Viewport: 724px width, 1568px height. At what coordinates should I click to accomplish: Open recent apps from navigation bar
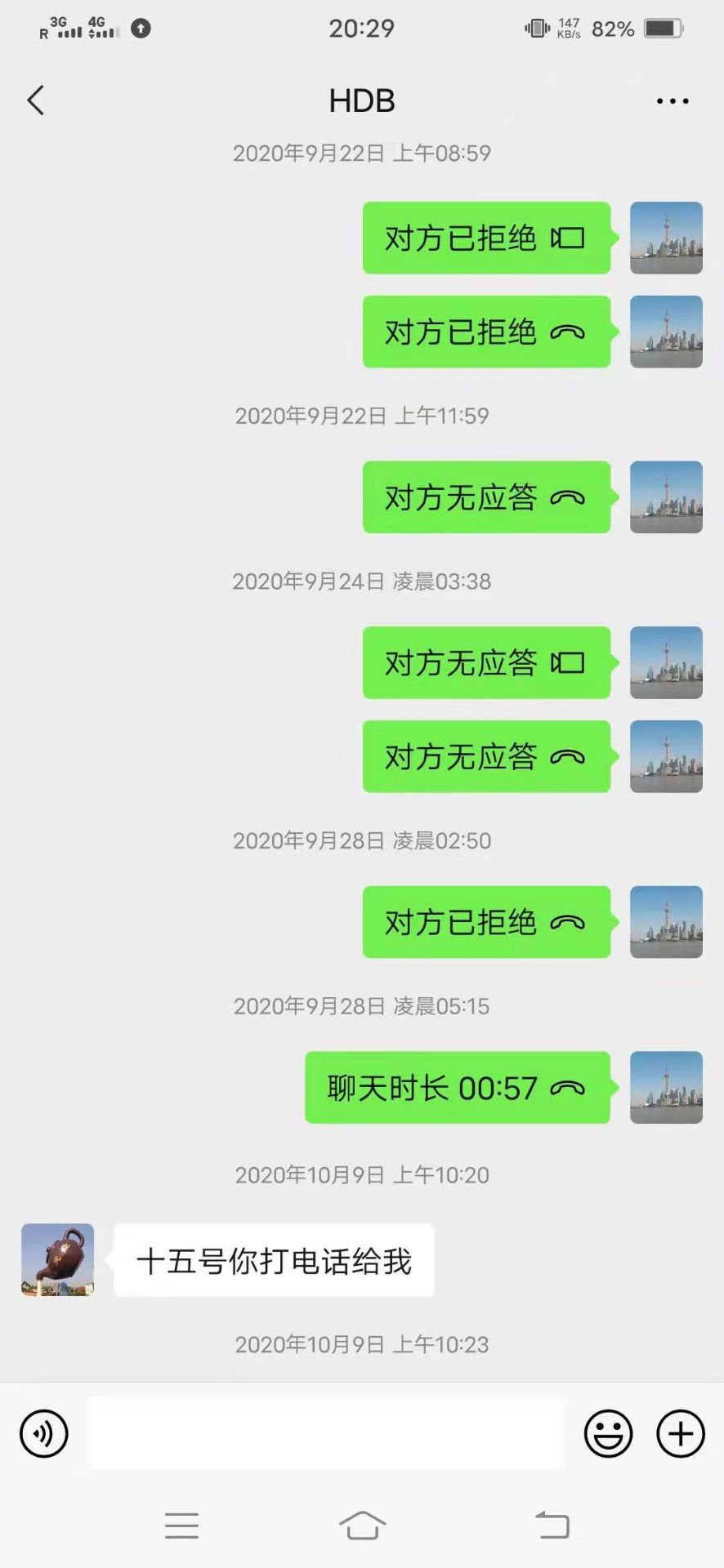coord(181,1525)
